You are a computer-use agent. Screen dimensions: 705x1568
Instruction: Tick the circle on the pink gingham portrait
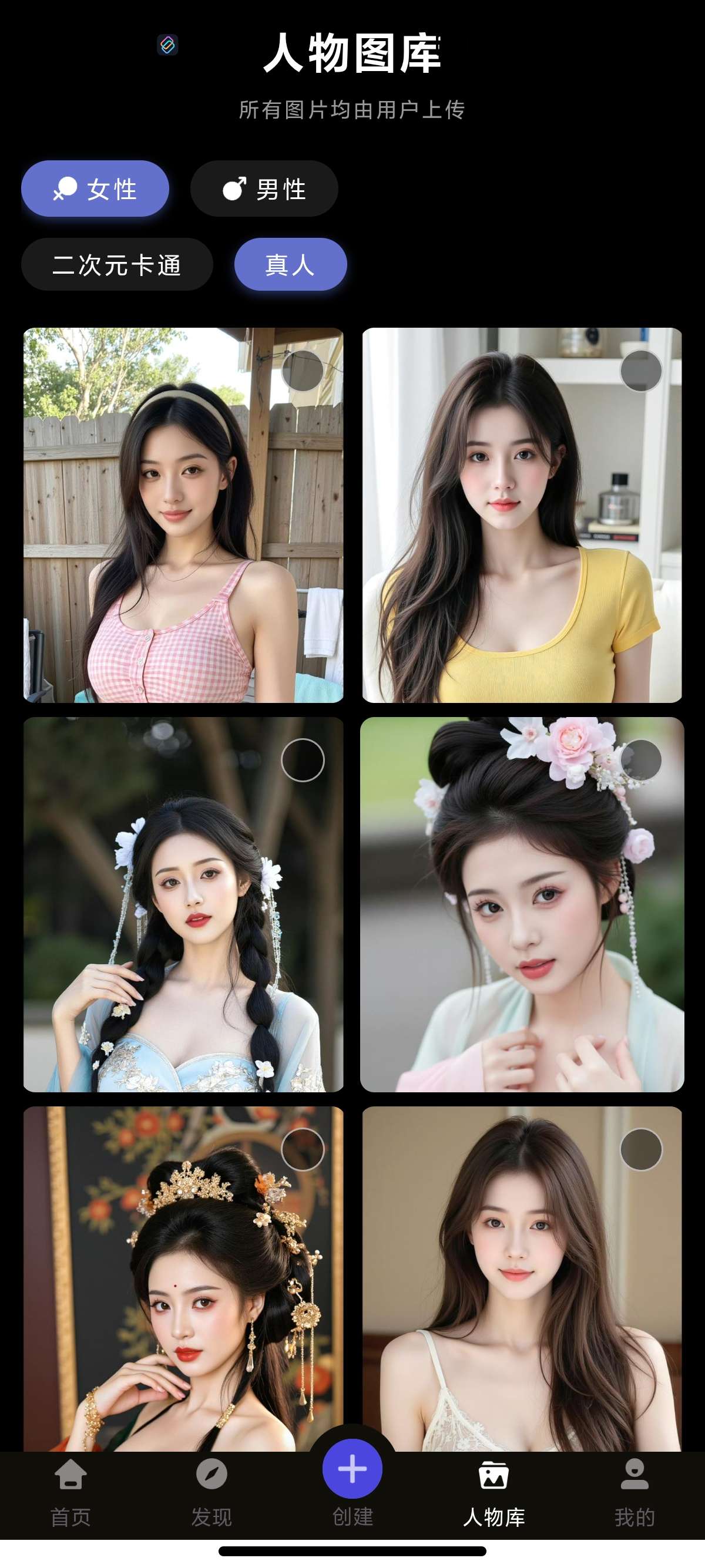point(303,371)
